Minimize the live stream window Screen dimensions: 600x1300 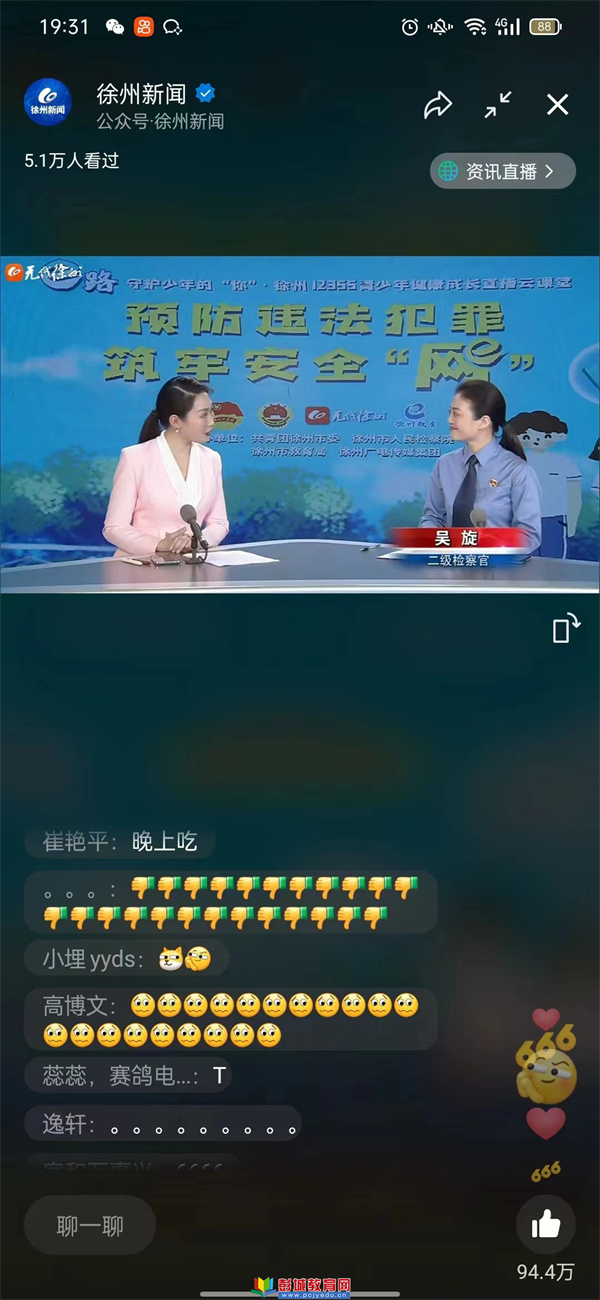497,105
